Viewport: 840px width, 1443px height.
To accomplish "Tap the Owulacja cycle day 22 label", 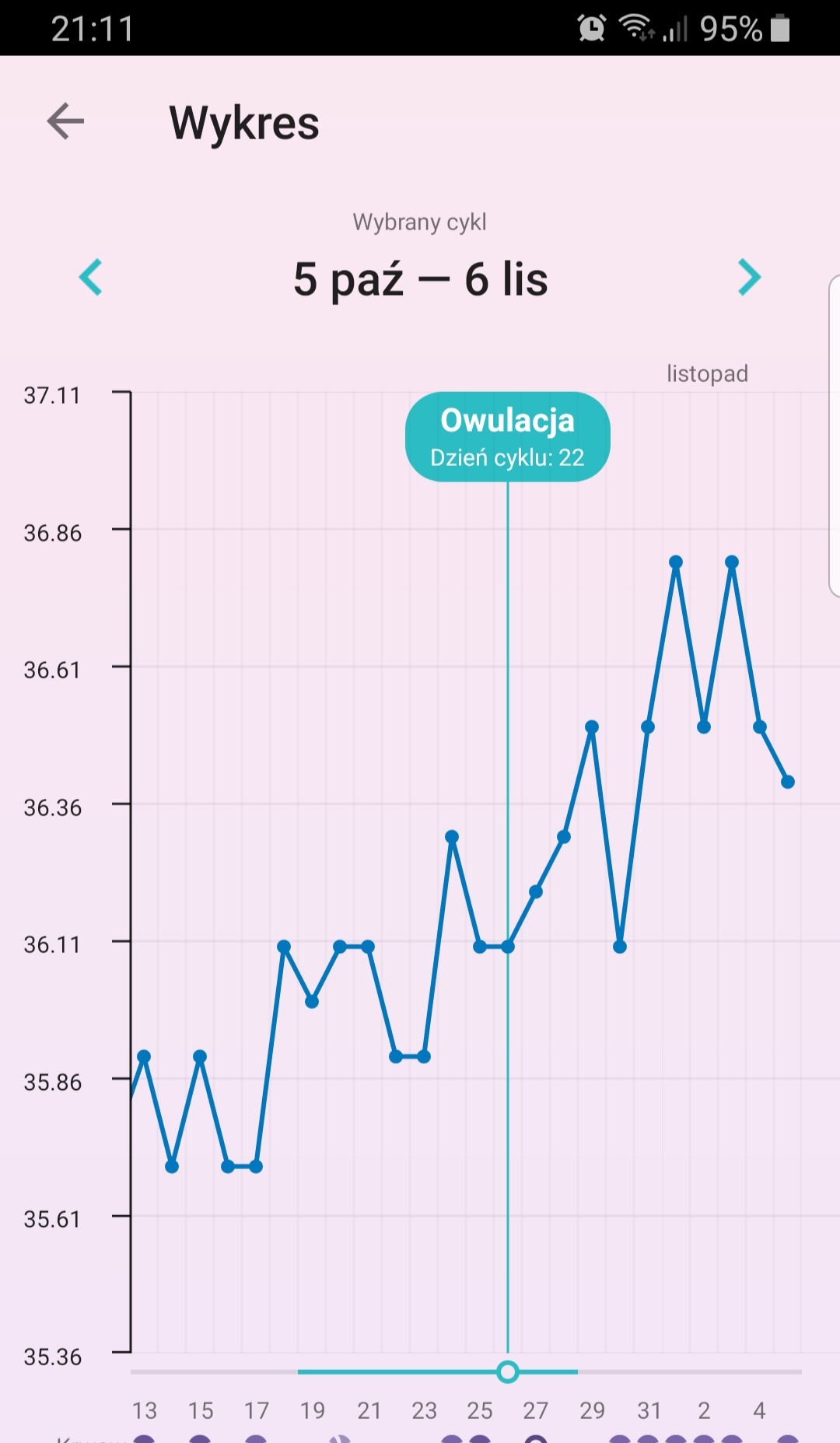I will 507,437.
